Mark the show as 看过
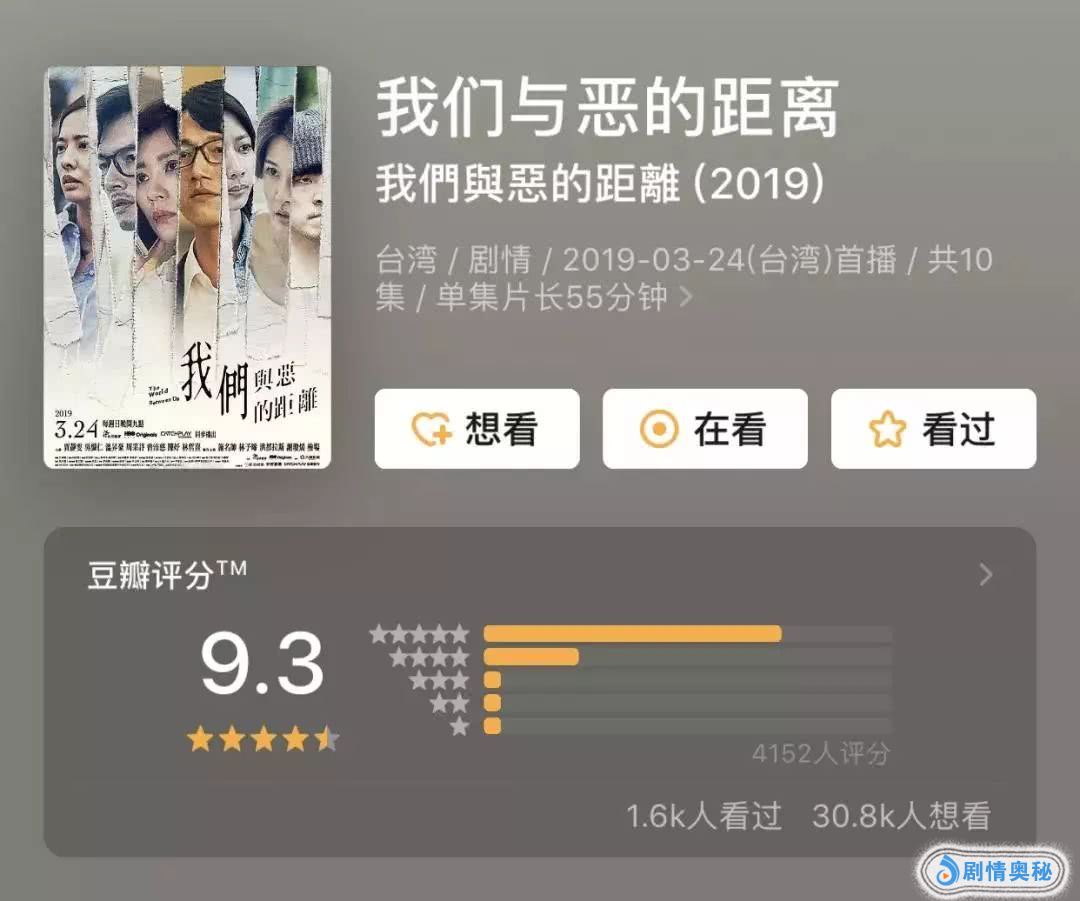Screen dimensions: 1080x901 (933, 429)
